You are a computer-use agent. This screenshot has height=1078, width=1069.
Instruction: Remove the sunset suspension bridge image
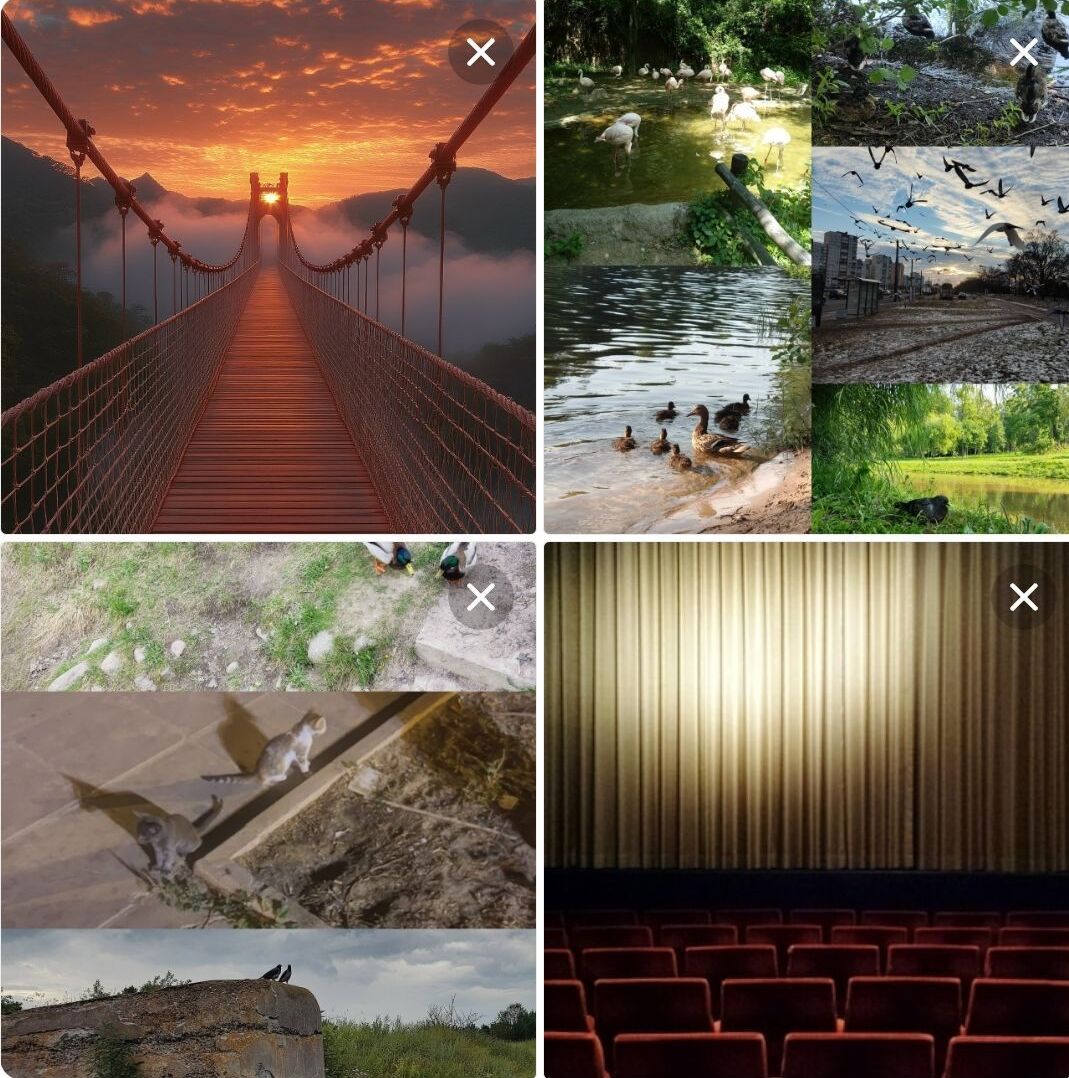(x=481, y=52)
